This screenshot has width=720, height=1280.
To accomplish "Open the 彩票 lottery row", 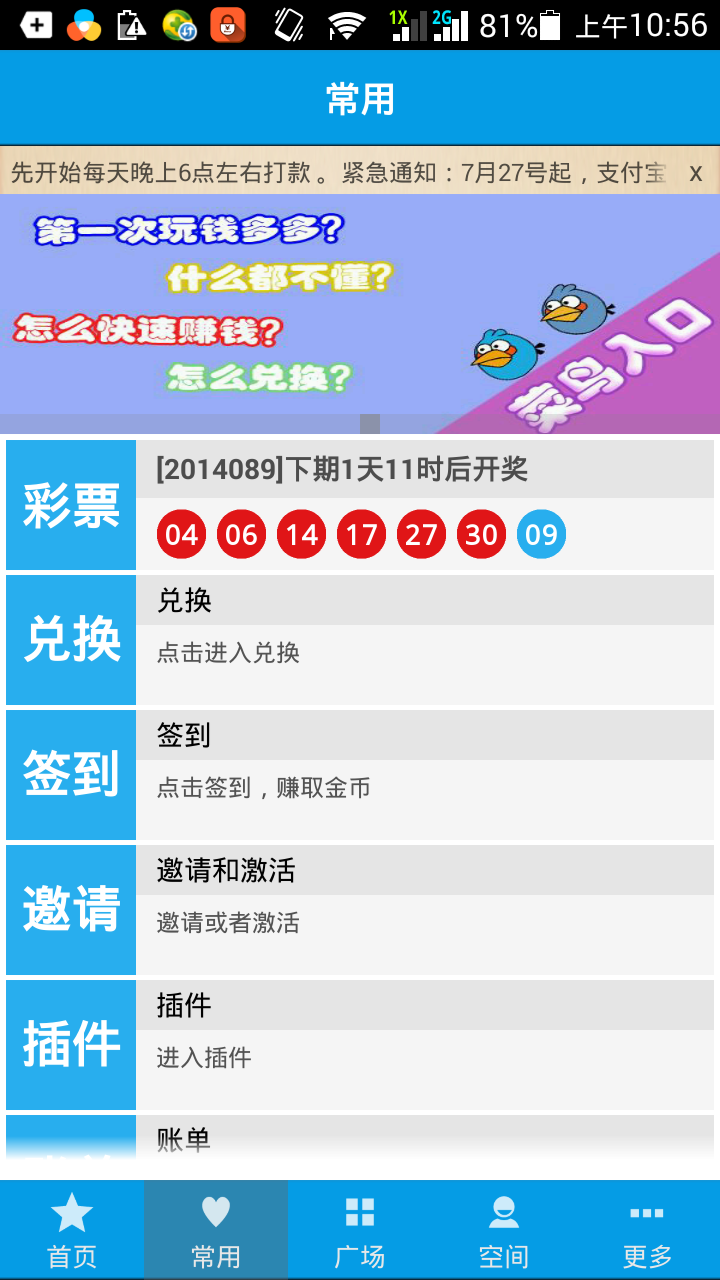I will (360, 505).
